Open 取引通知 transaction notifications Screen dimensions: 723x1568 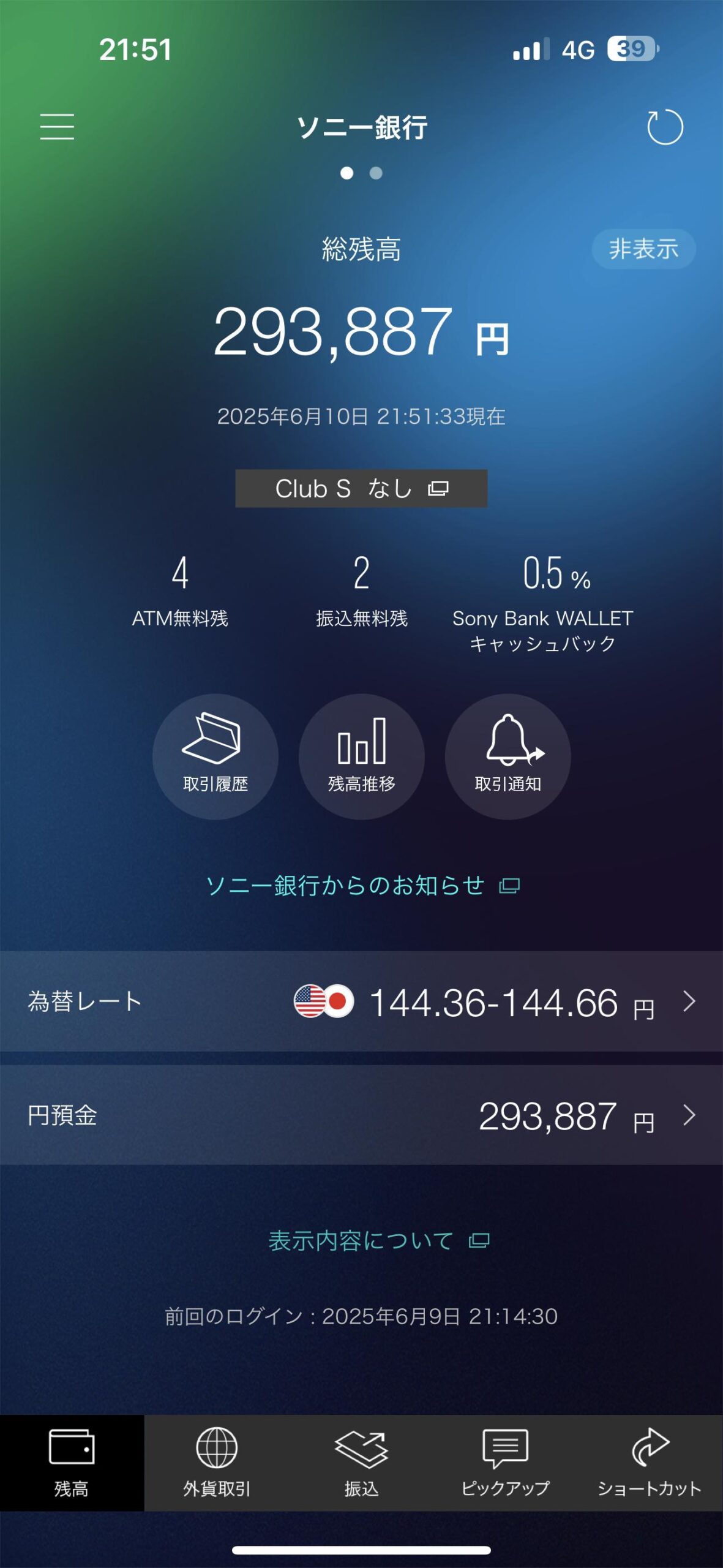pos(508,756)
